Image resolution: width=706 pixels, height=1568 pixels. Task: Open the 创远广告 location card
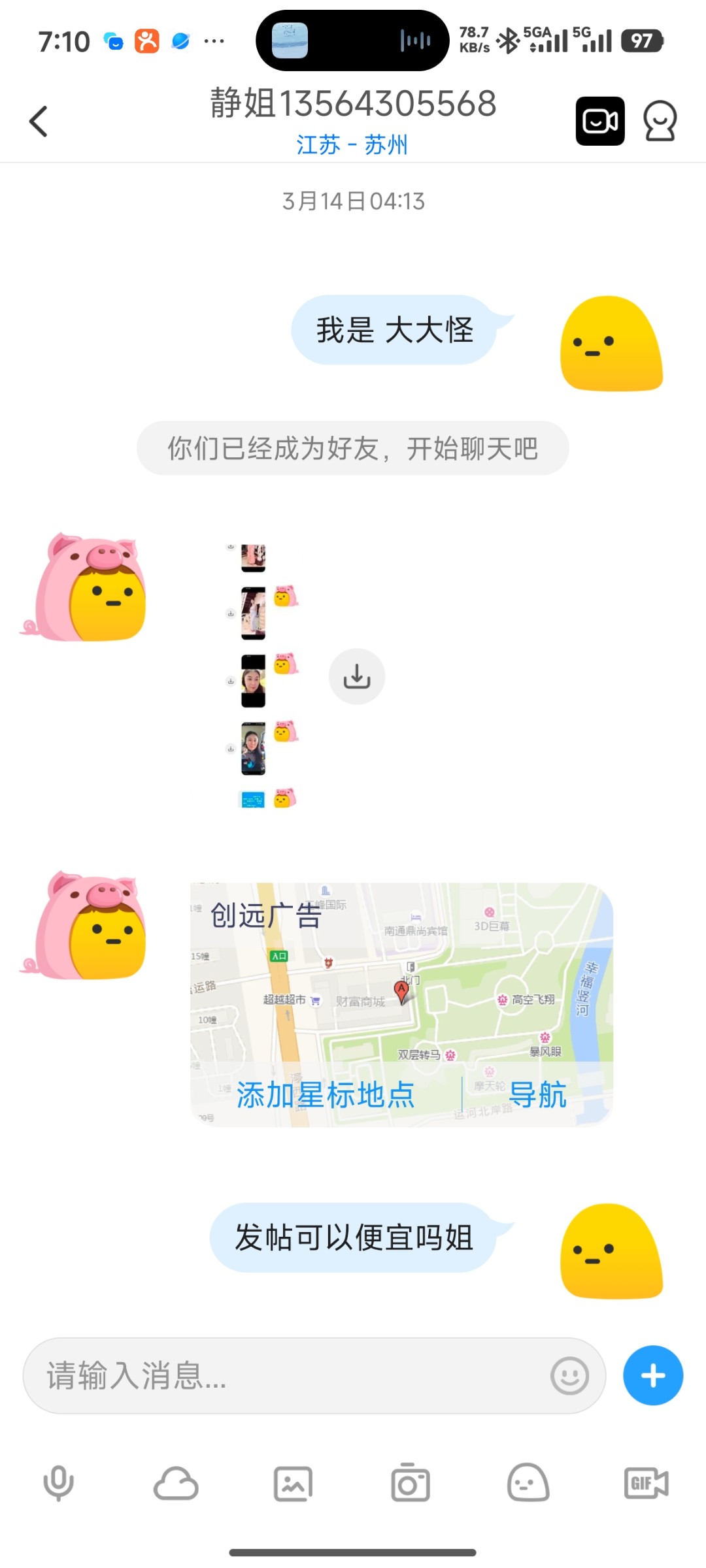[x=401, y=980]
